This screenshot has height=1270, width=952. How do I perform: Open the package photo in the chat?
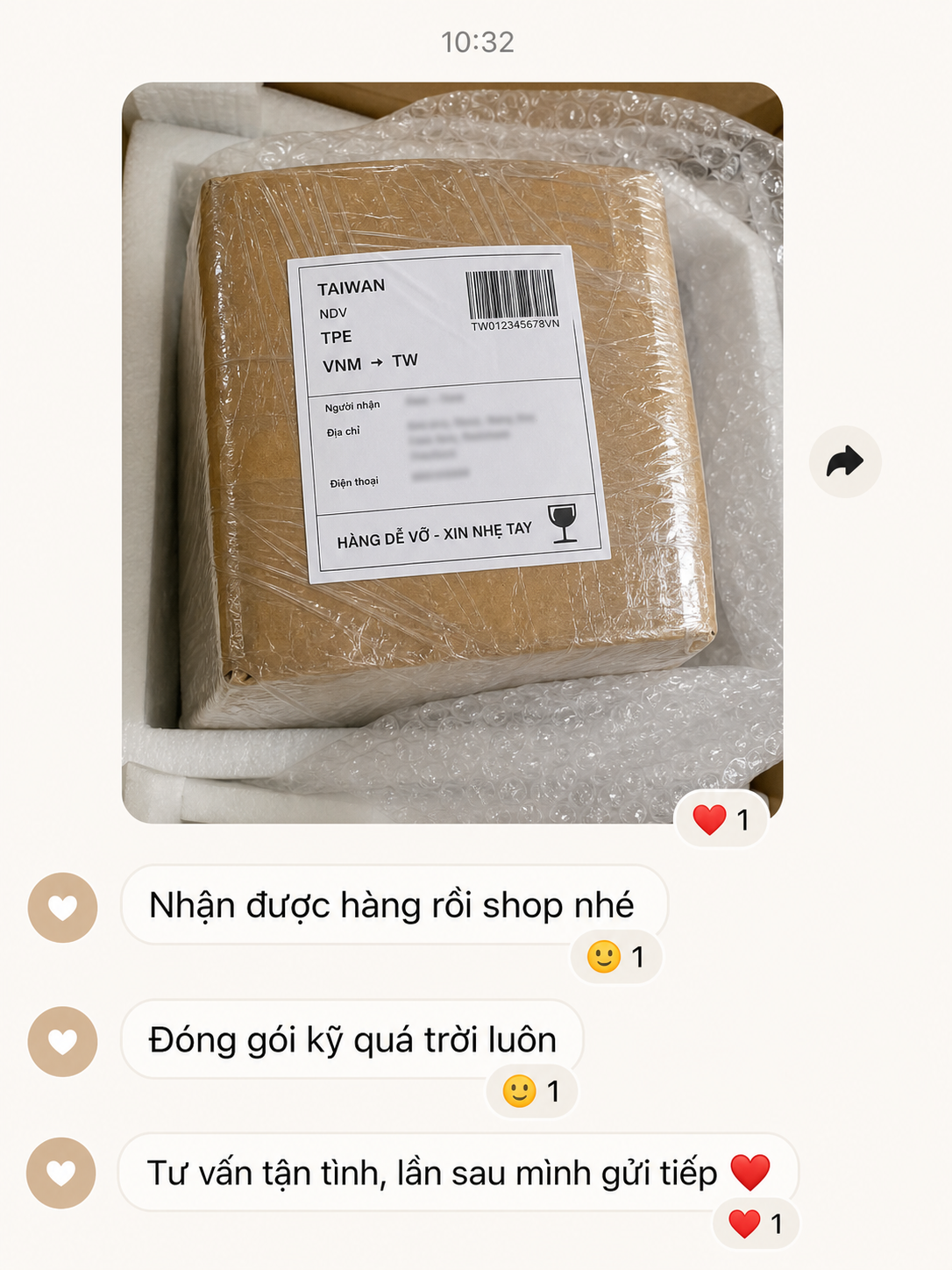(x=452, y=453)
